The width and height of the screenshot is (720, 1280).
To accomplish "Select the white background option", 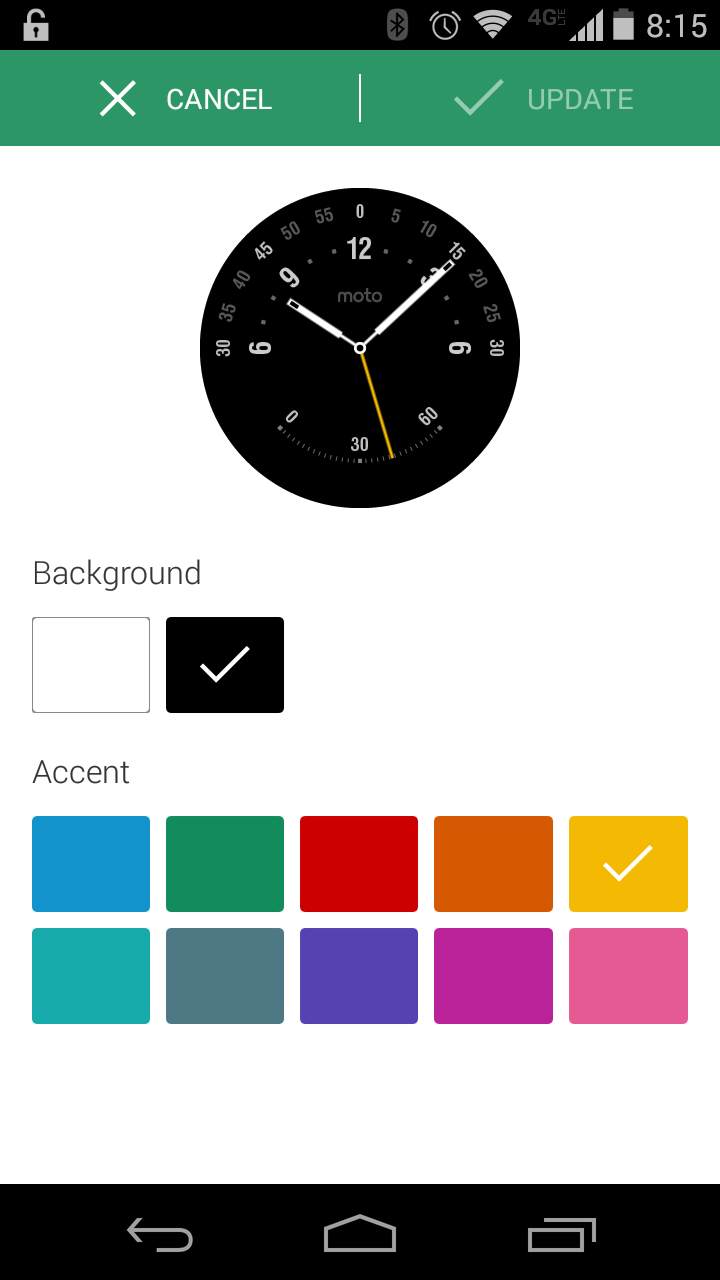I will pyautogui.click(x=90, y=664).
